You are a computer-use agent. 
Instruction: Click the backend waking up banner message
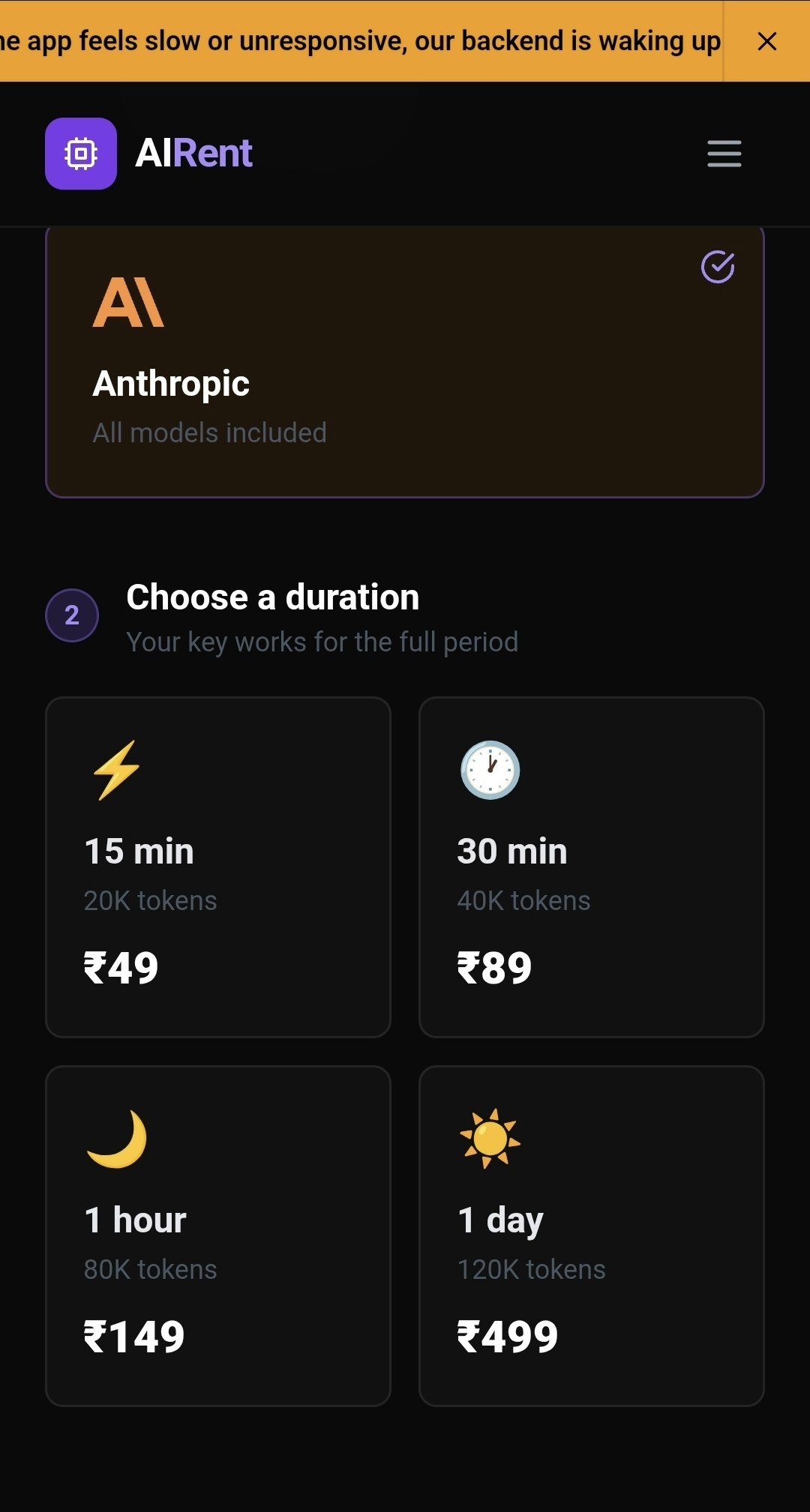click(360, 41)
